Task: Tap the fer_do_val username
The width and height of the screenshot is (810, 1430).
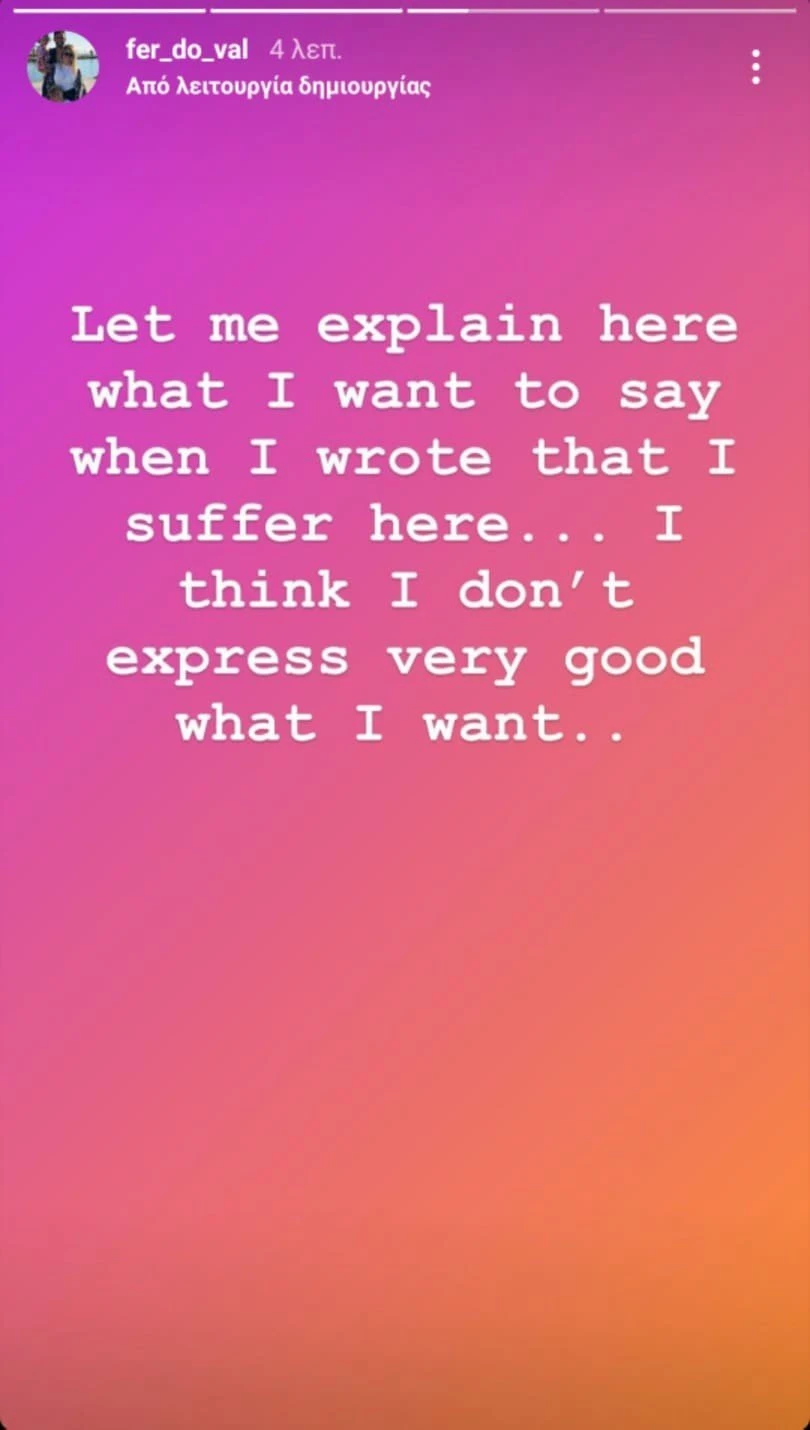Action: 187,50
